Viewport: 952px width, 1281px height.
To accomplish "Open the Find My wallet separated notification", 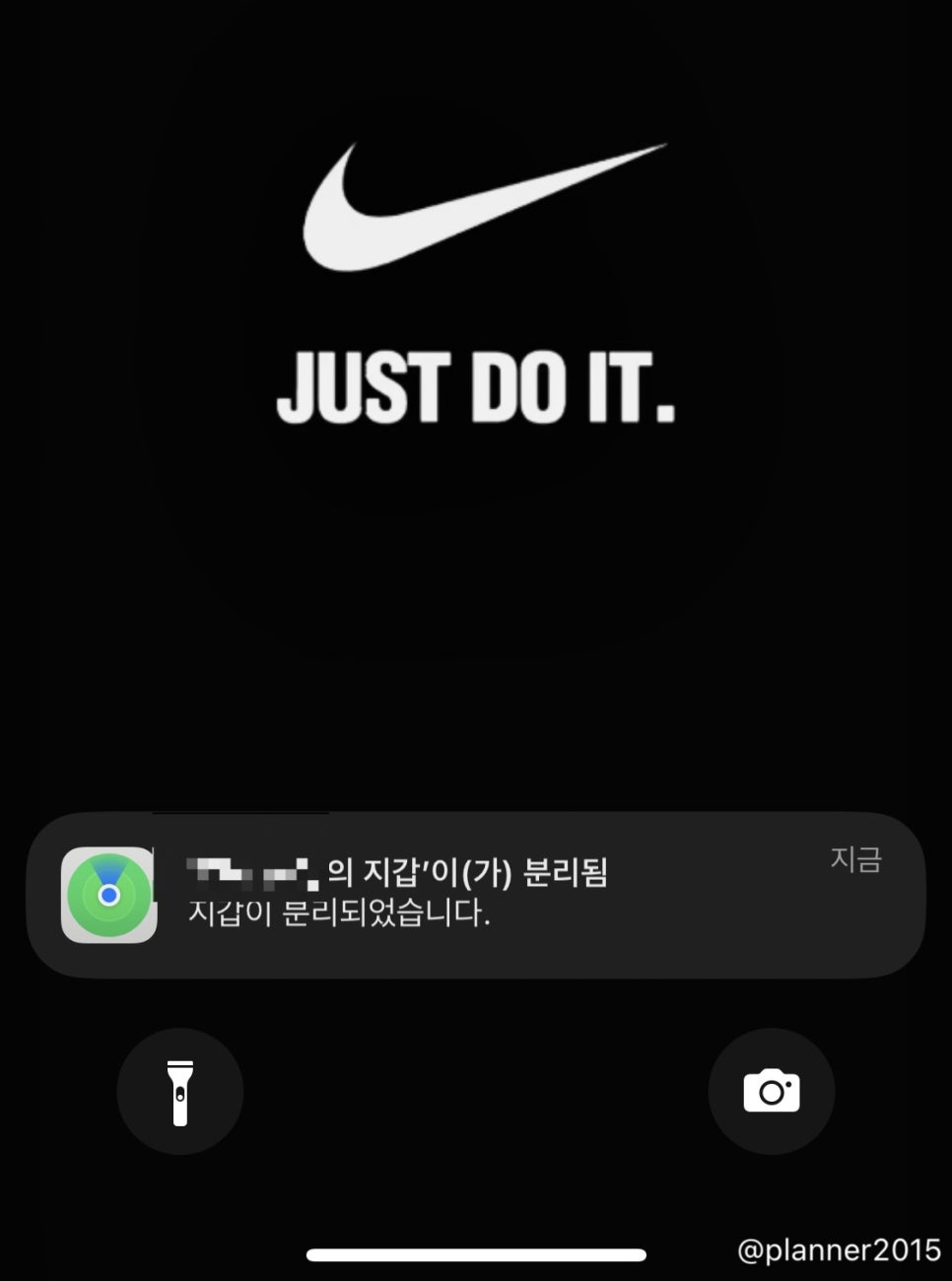I will [x=475, y=895].
